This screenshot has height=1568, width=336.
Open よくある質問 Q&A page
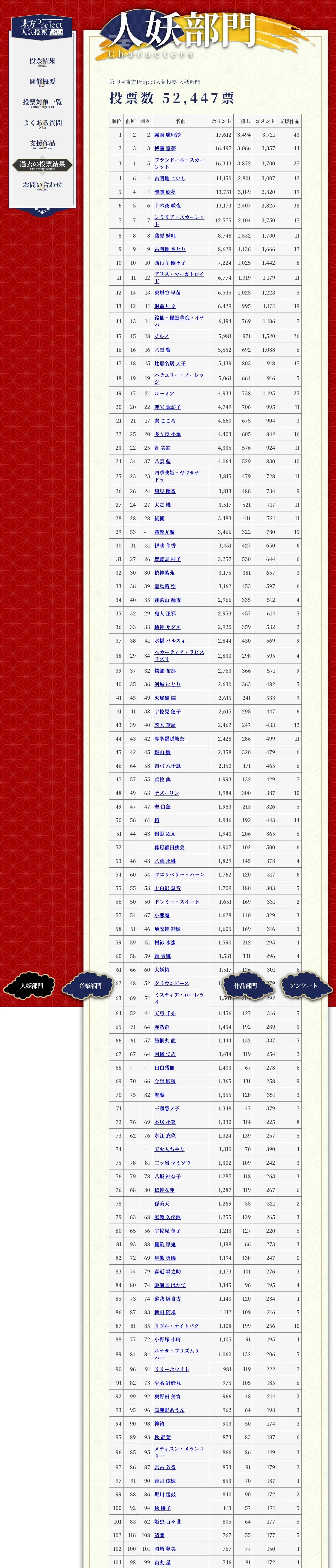(42, 124)
